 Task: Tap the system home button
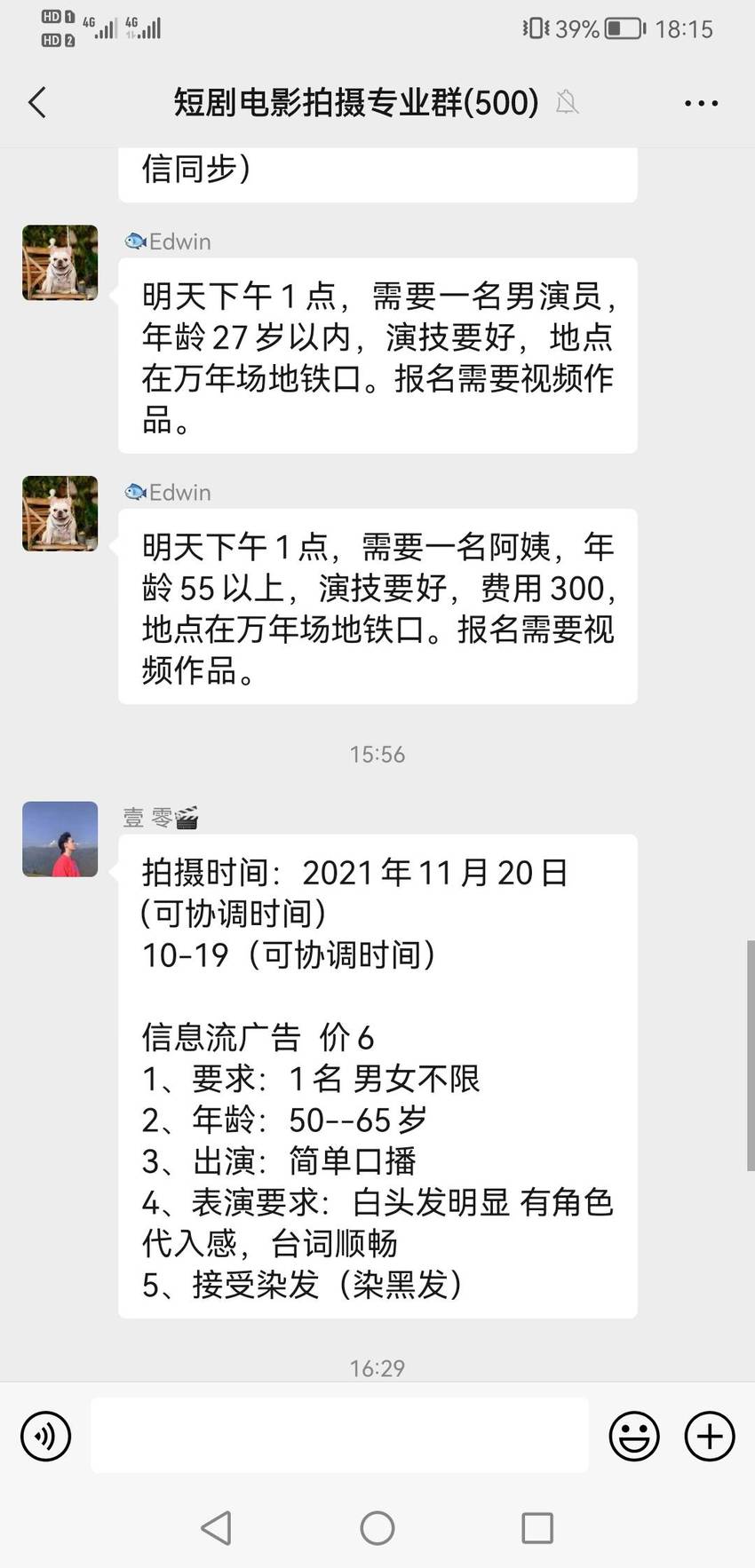point(377,1528)
